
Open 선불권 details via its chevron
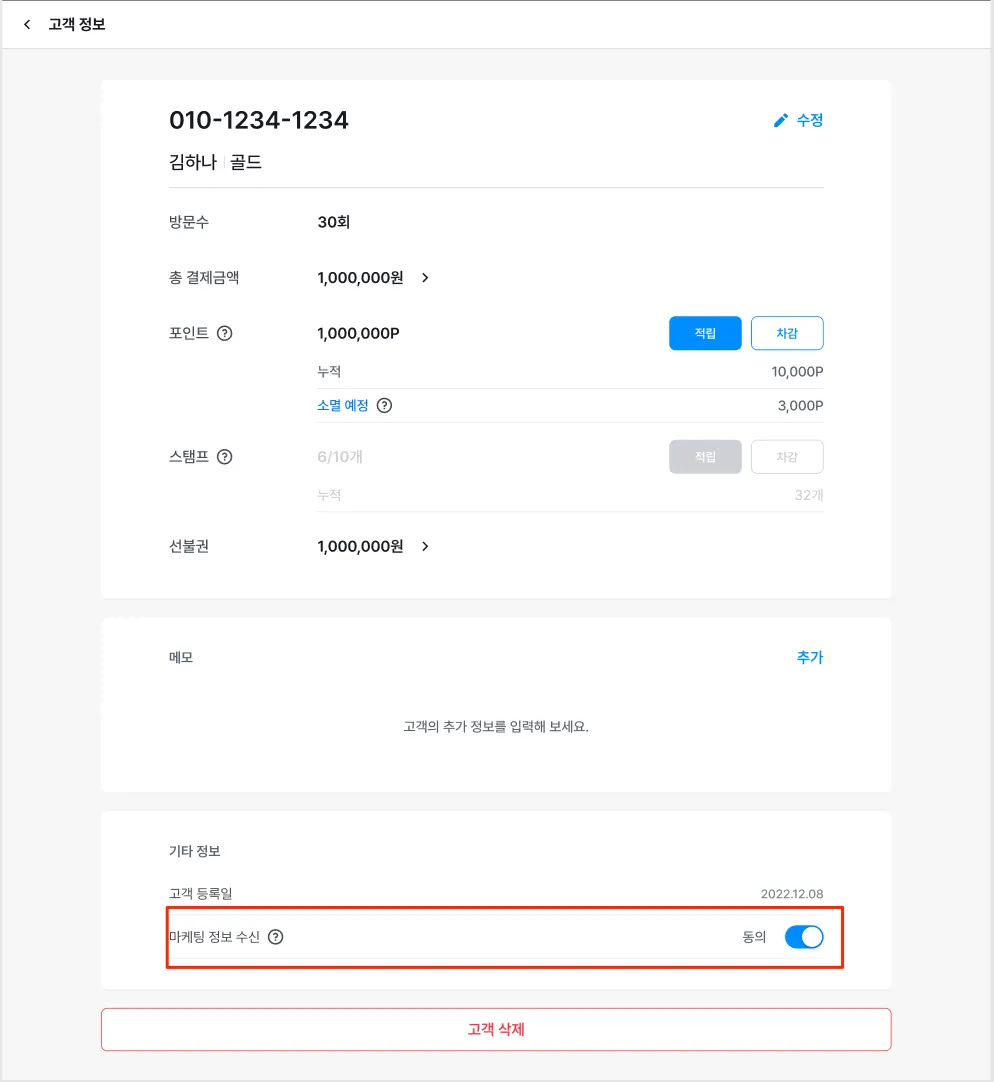[x=425, y=547]
